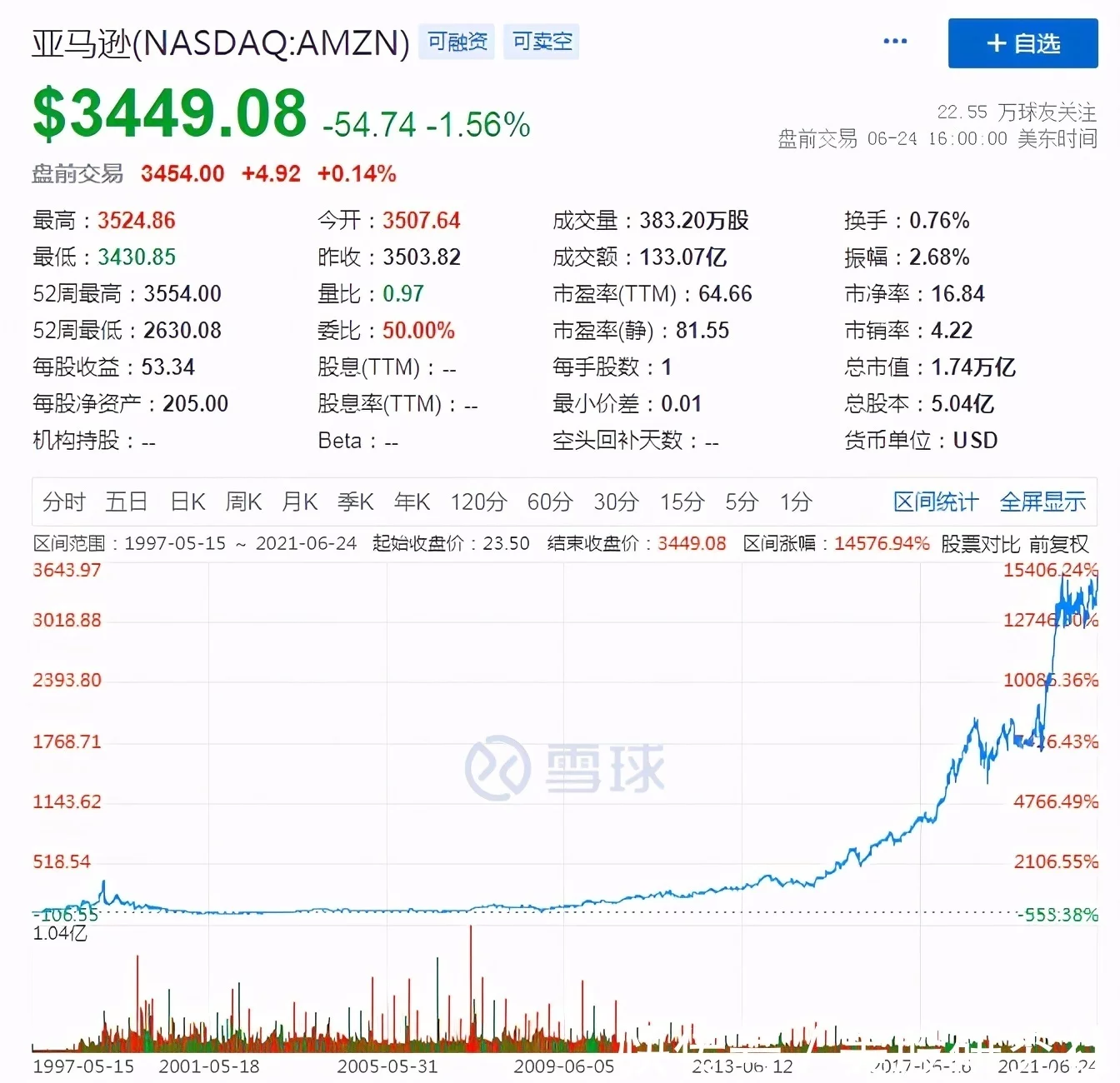The width and height of the screenshot is (1120, 1083).
Task: Switch chart to 五日 view
Action: (127, 502)
